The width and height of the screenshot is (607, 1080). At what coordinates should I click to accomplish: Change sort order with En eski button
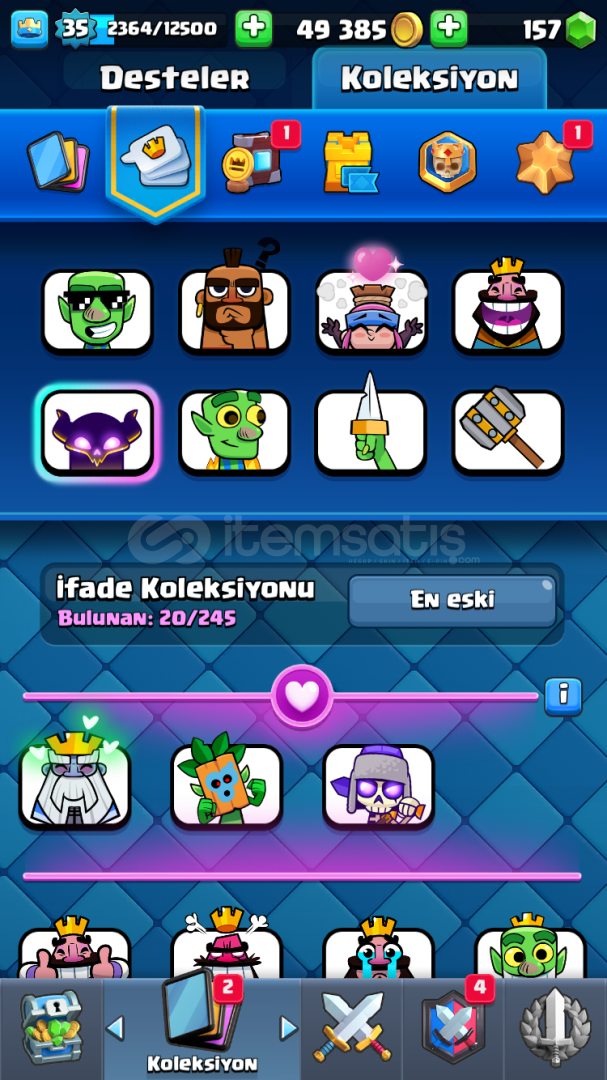452,600
